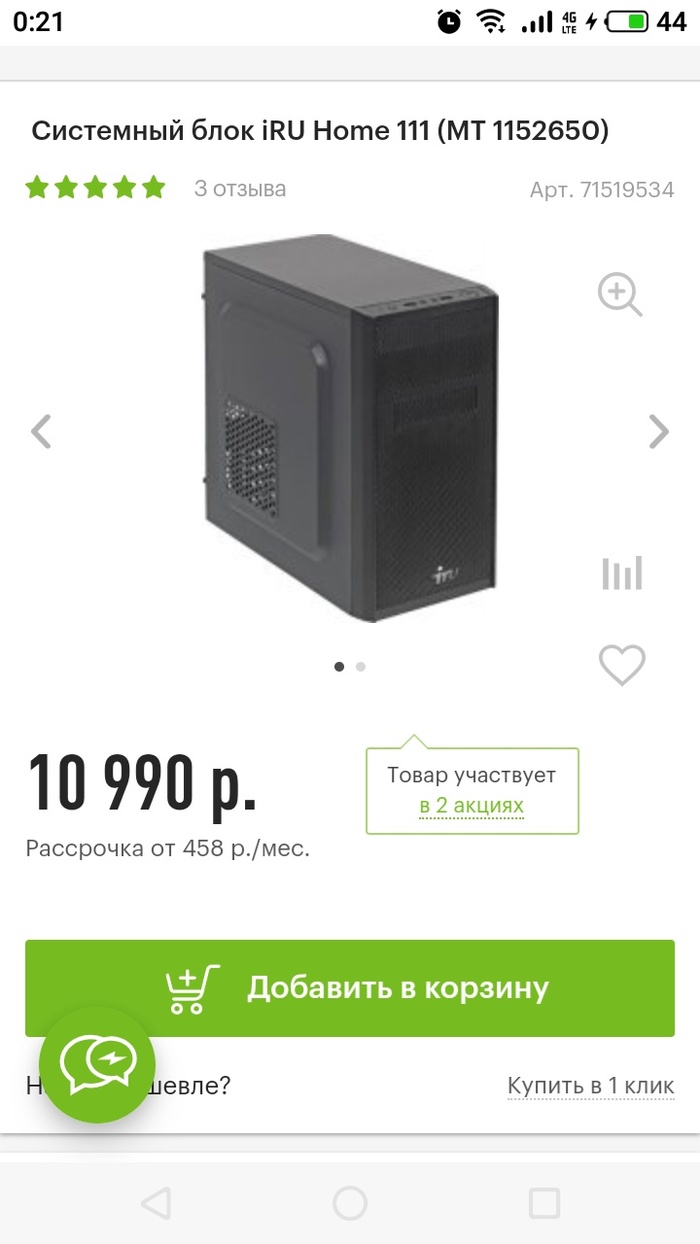Go back with system navigation
Screen dimensions: 700x1244
156,1203
